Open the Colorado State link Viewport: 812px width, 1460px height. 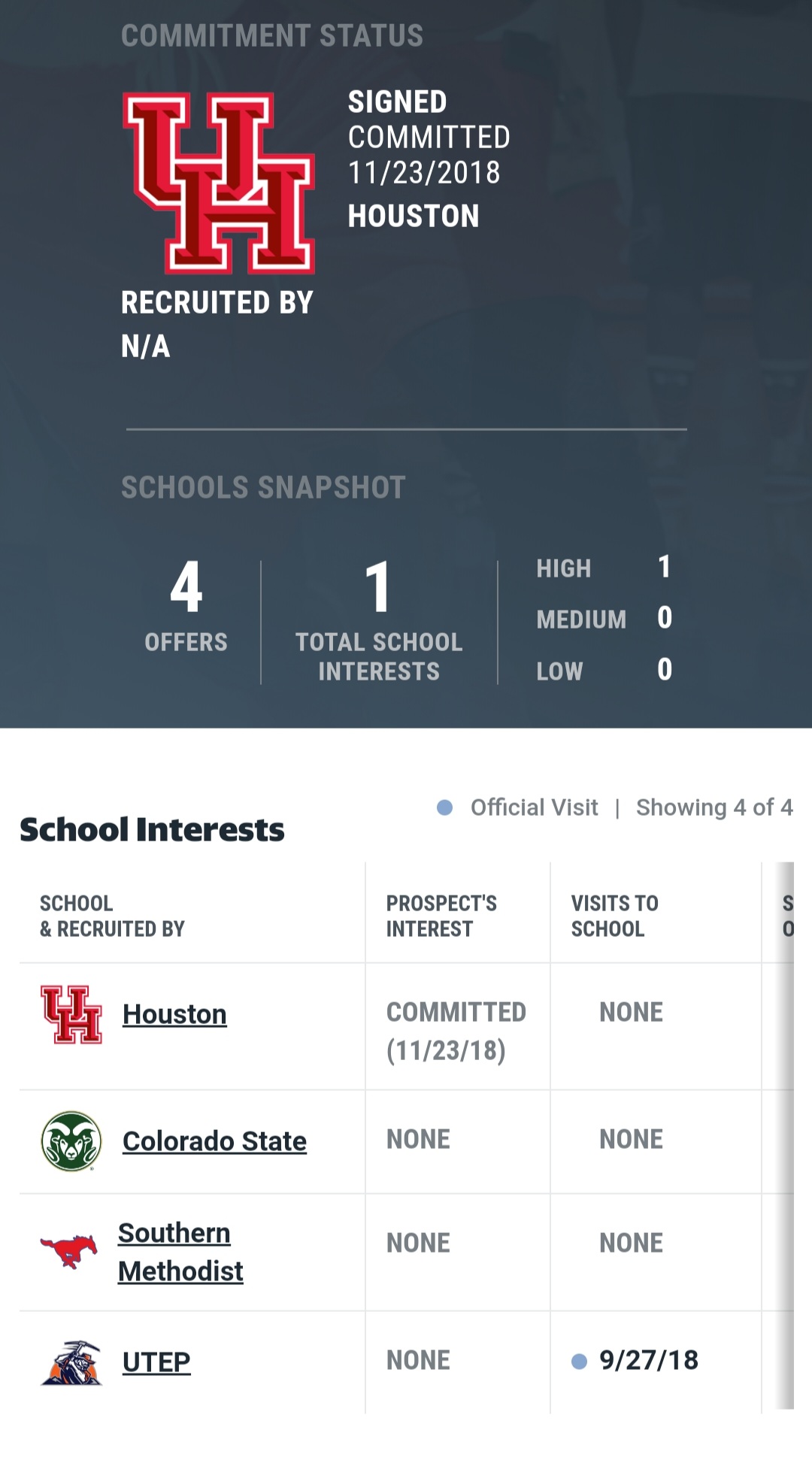[x=214, y=1141]
